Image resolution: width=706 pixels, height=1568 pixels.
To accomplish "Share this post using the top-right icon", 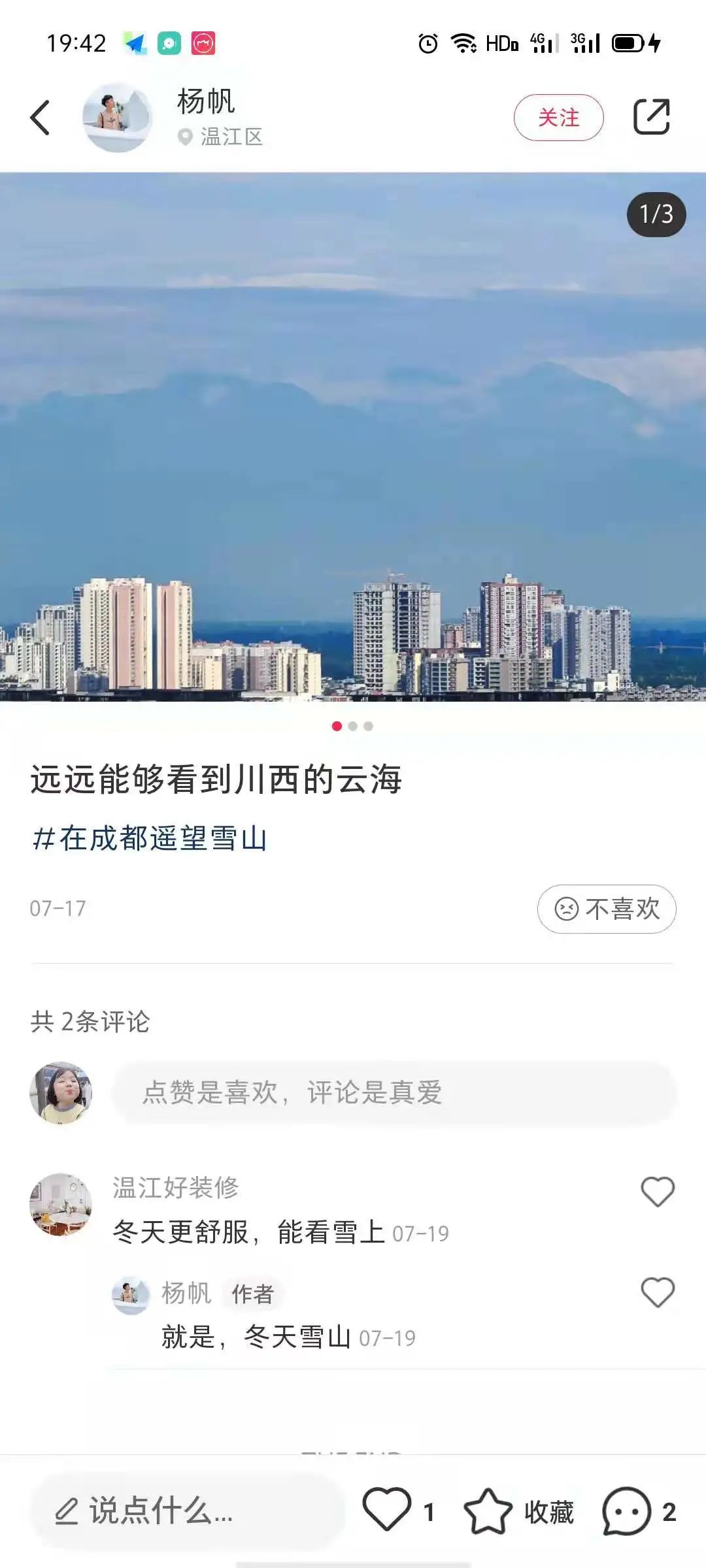I will (652, 118).
